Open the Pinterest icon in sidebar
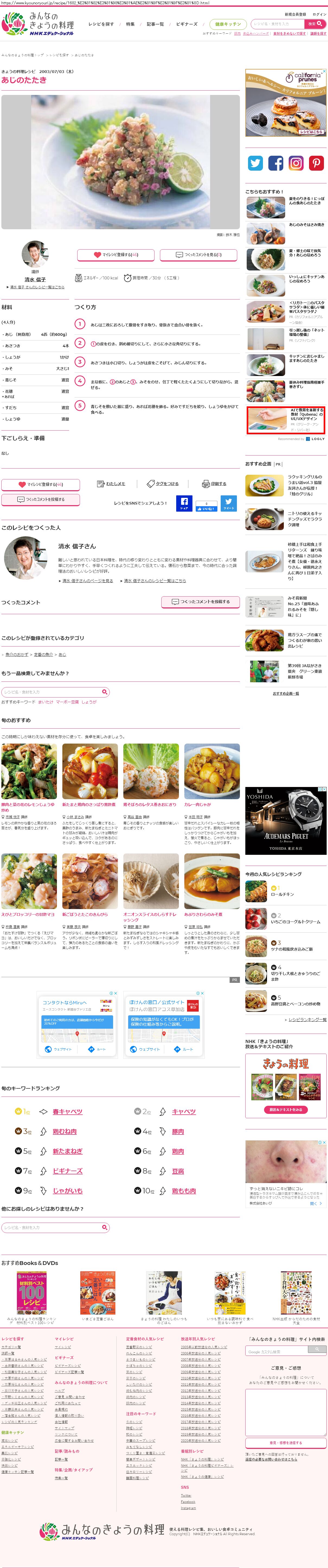The image size is (328, 1568). coord(316,162)
